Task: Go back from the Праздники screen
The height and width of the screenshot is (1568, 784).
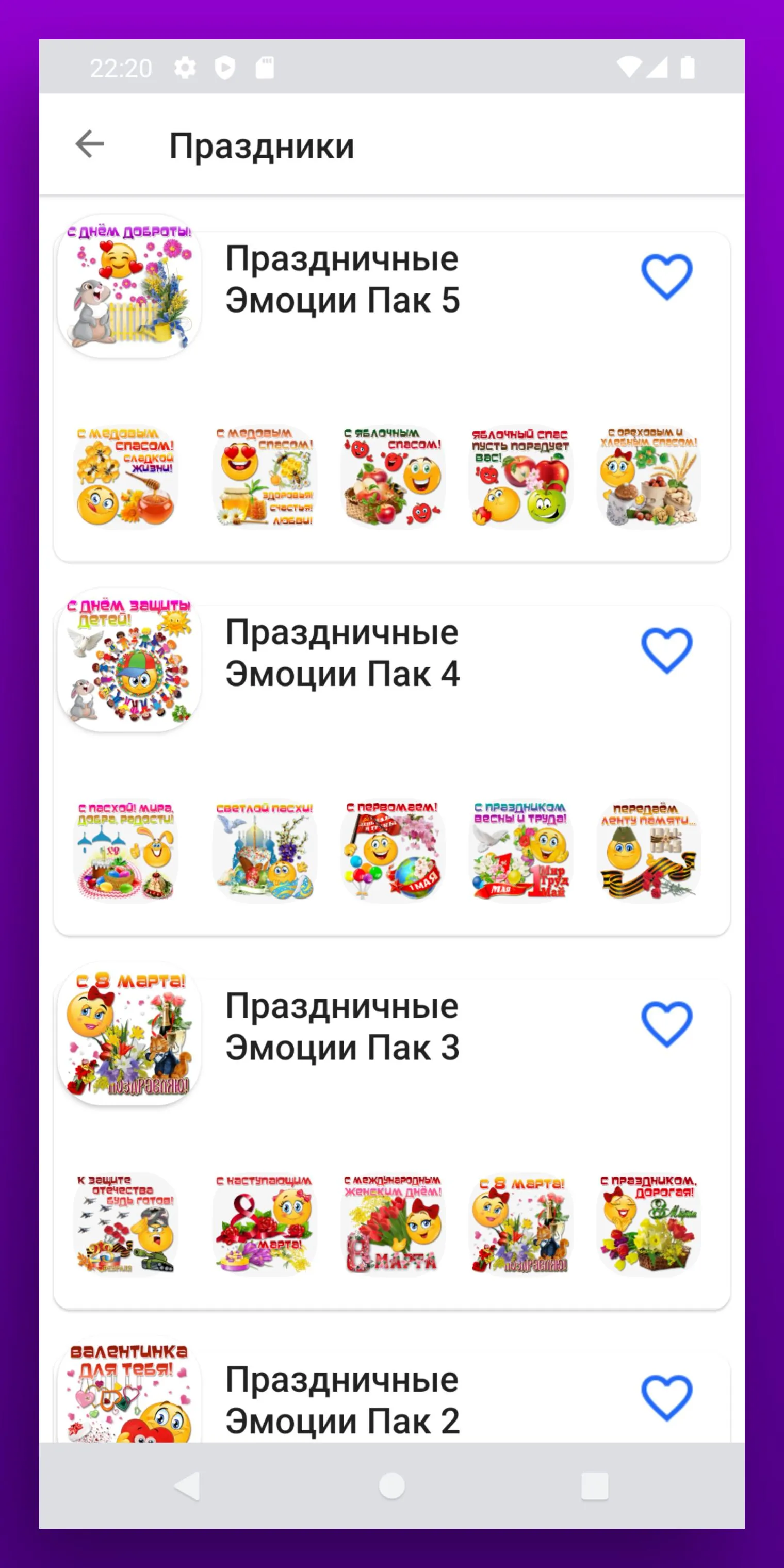Action: 89,144
